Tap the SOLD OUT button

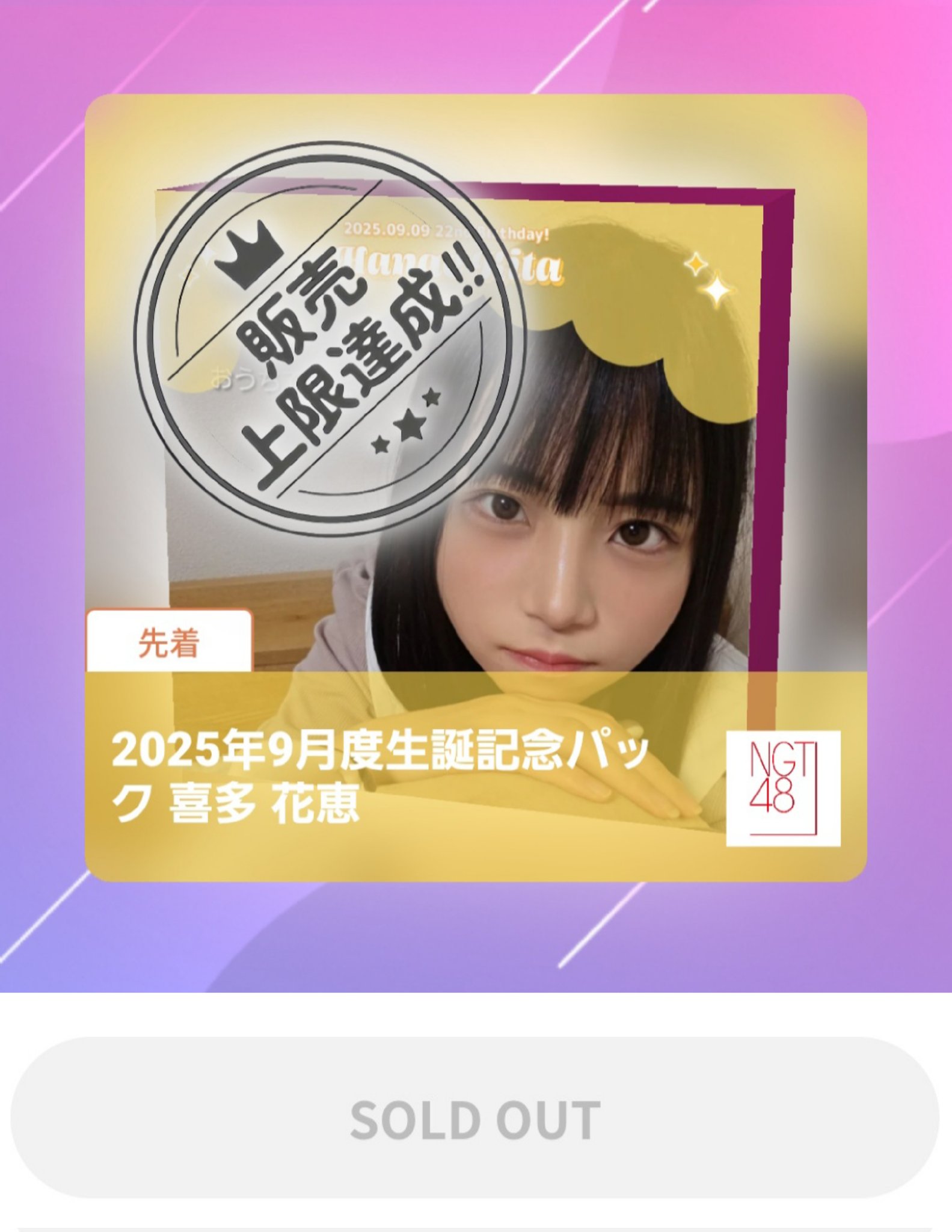tap(475, 1120)
